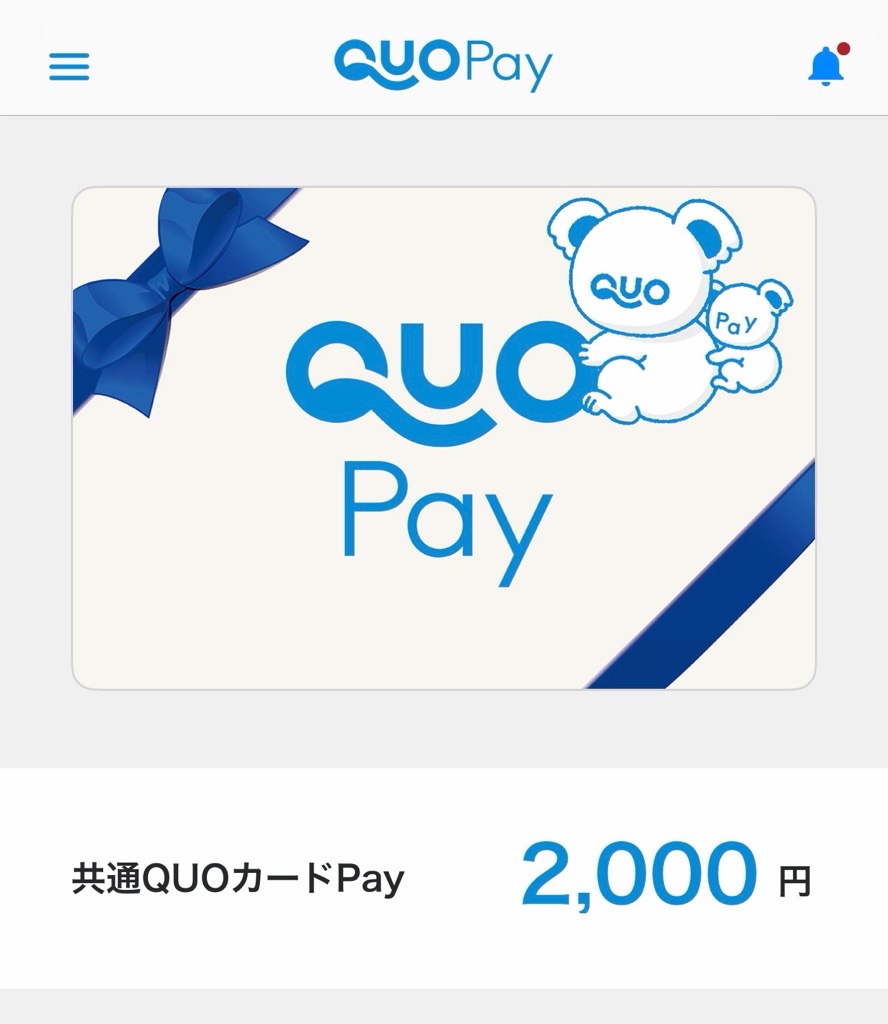Screen dimensions: 888x1024
Task: Select the QUO Pay gift card image
Action: click(443, 435)
